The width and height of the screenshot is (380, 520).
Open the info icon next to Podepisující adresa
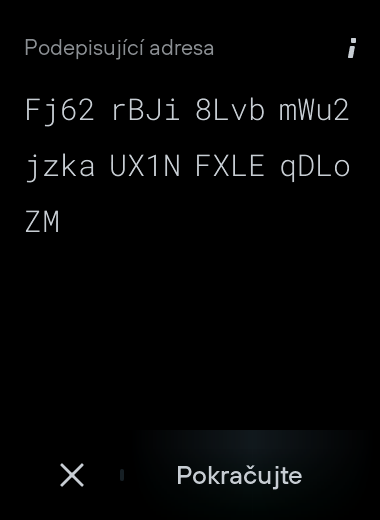[x=352, y=48]
